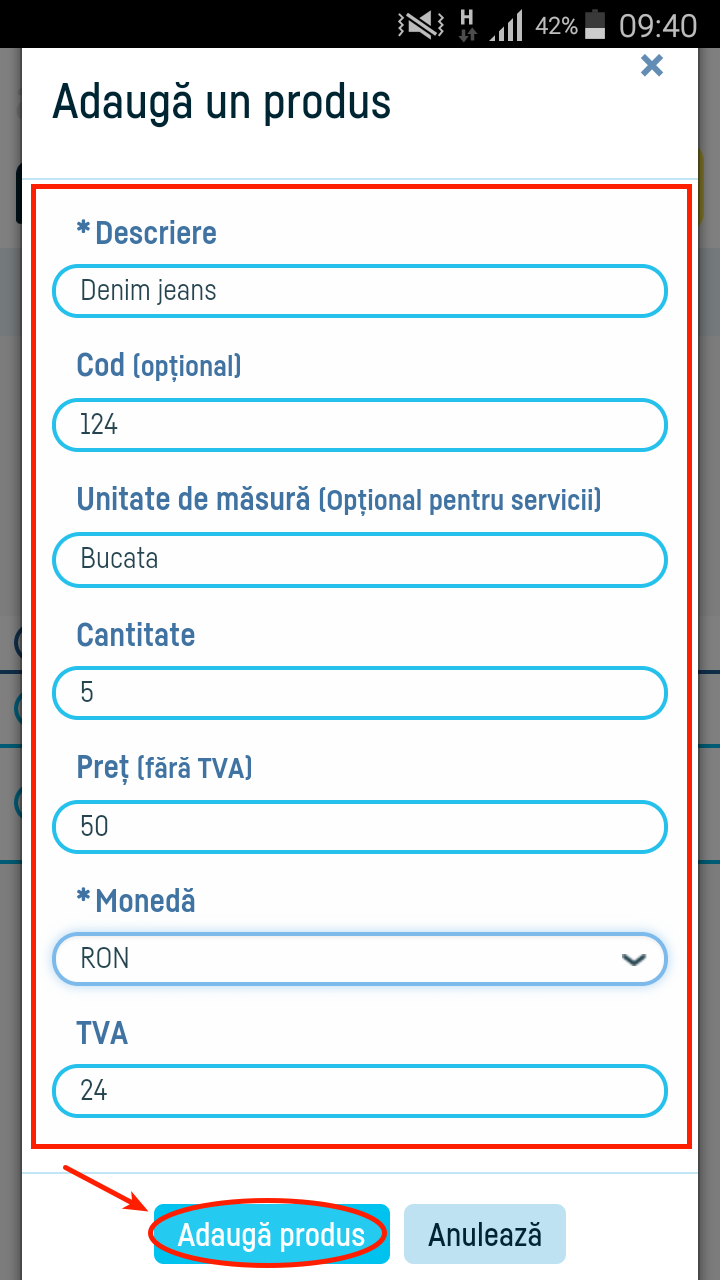Select the Cantitate field showing 5
This screenshot has width=720, height=1280.
coord(360,692)
